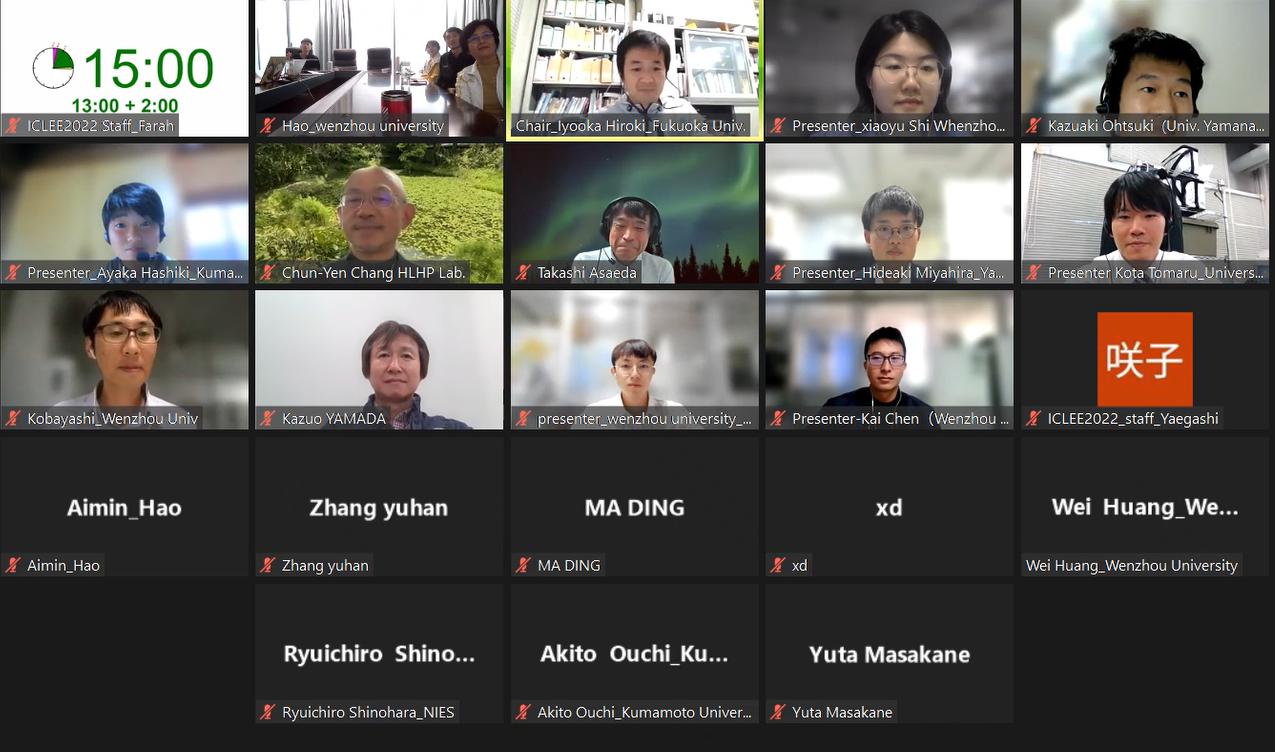Open Hao_wenzhou university video tile
This screenshot has width=1275, height=752.
click(x=379, y=67)
